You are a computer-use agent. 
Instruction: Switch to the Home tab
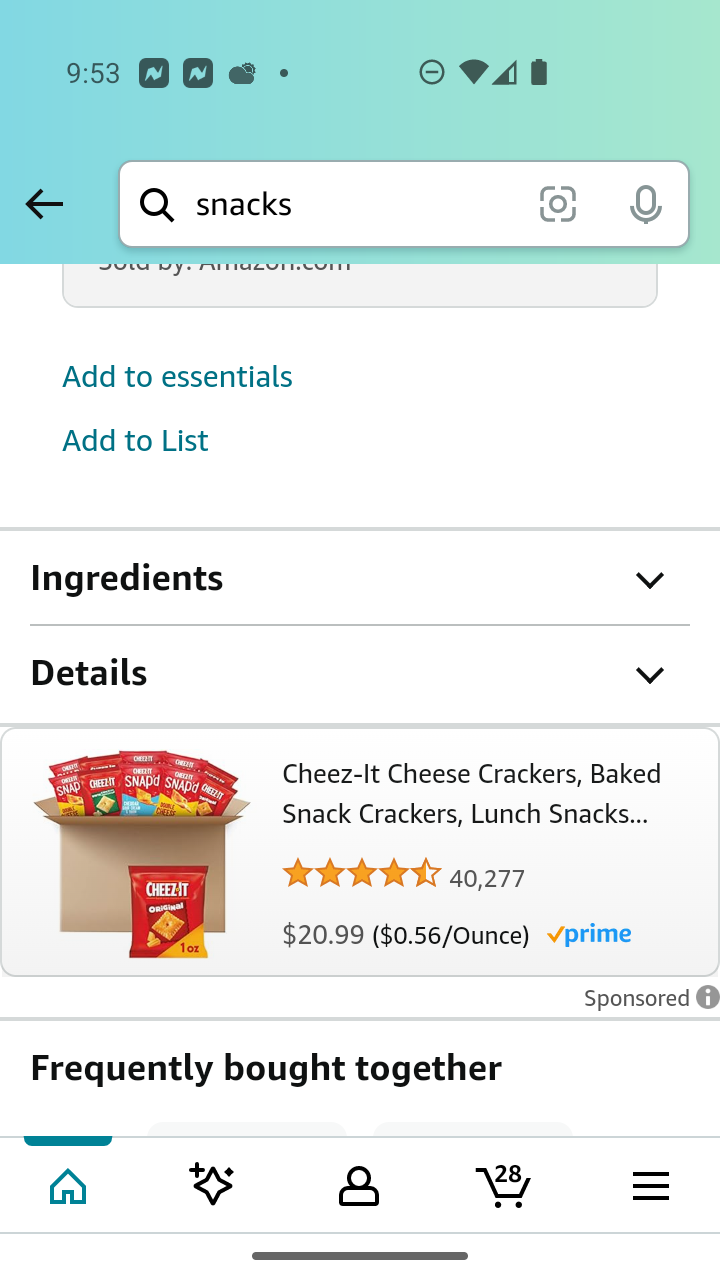pos(68,1187)
